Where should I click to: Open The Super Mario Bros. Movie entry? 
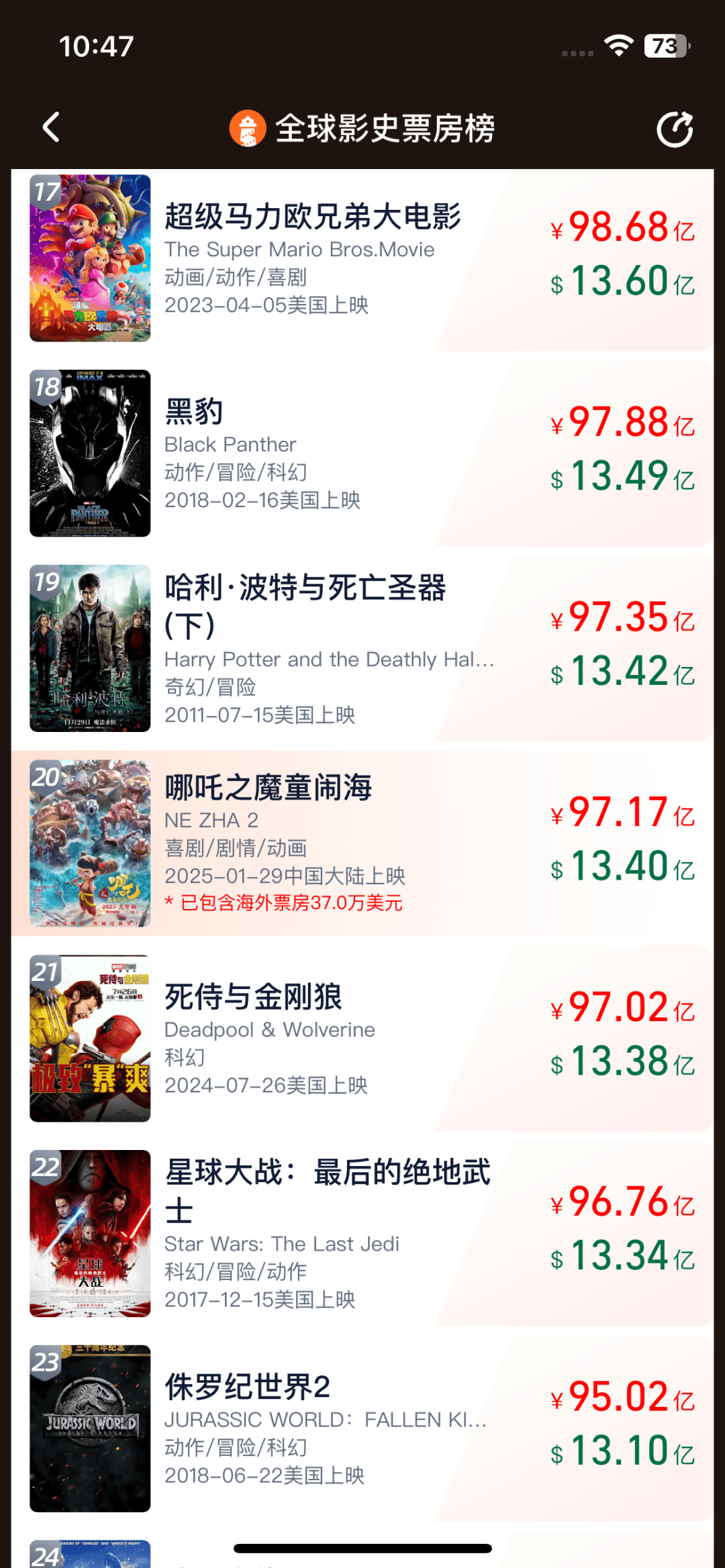click(x=362, y=259)
